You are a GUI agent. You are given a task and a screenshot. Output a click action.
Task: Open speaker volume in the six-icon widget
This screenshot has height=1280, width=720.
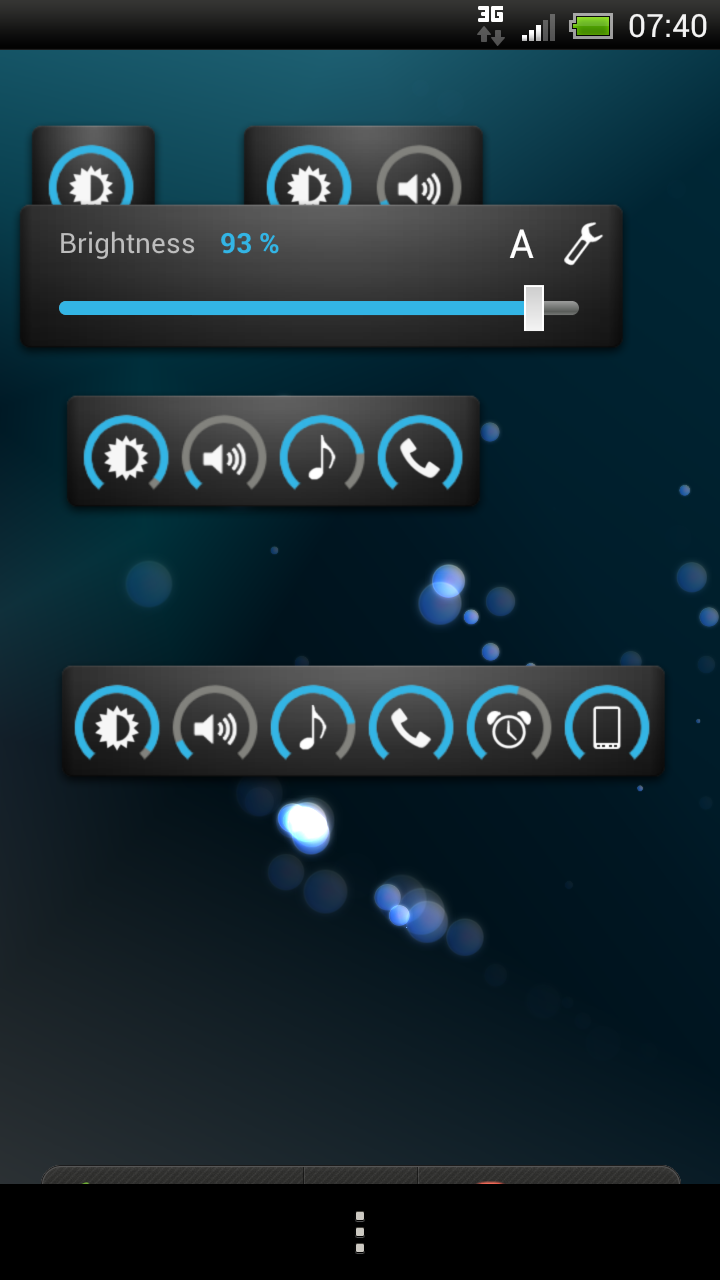[x=215, y=728]
